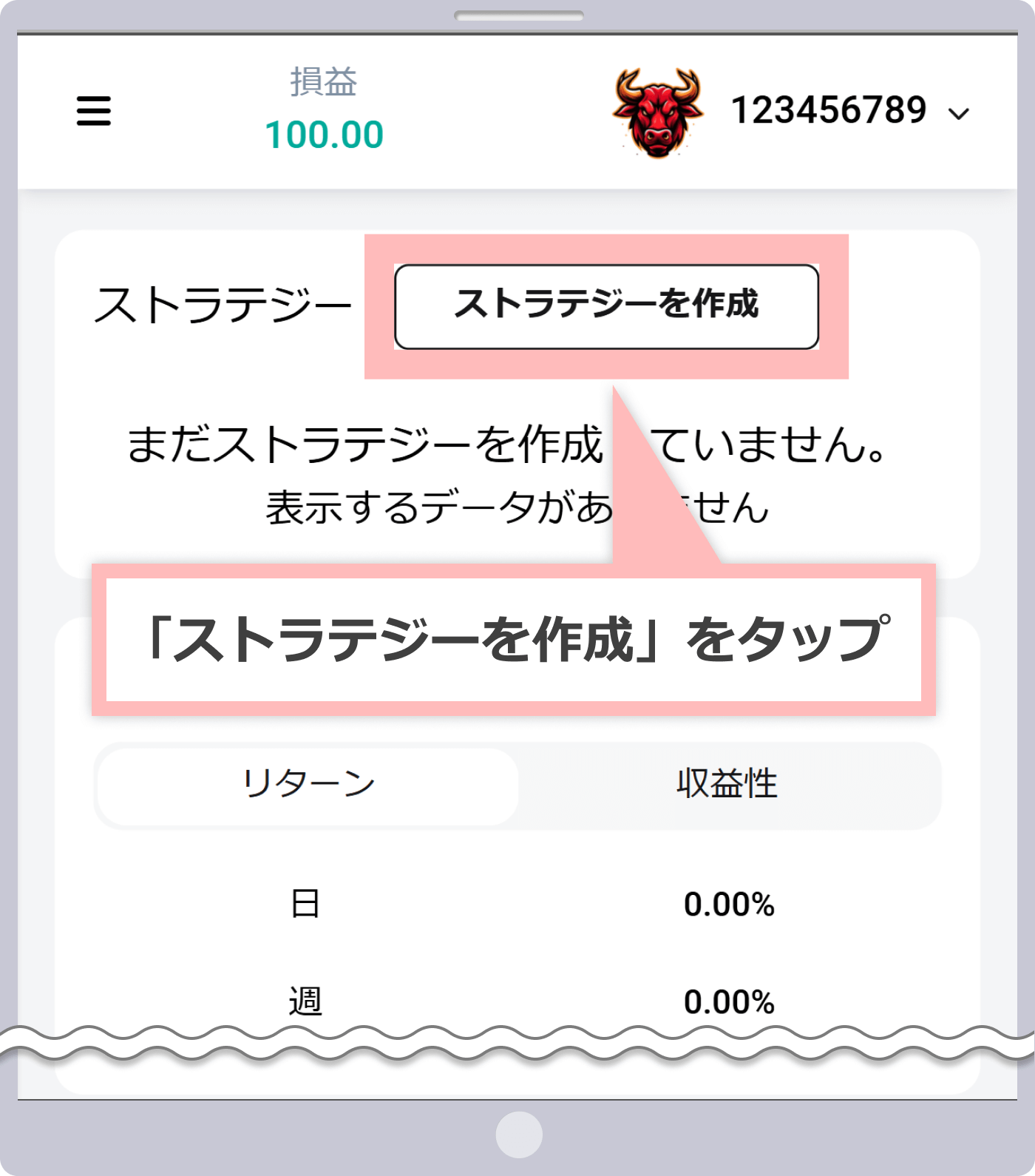The image size is (1035, 1176).
Task: Open the chevron next to the account number
Action: point(959,113)
